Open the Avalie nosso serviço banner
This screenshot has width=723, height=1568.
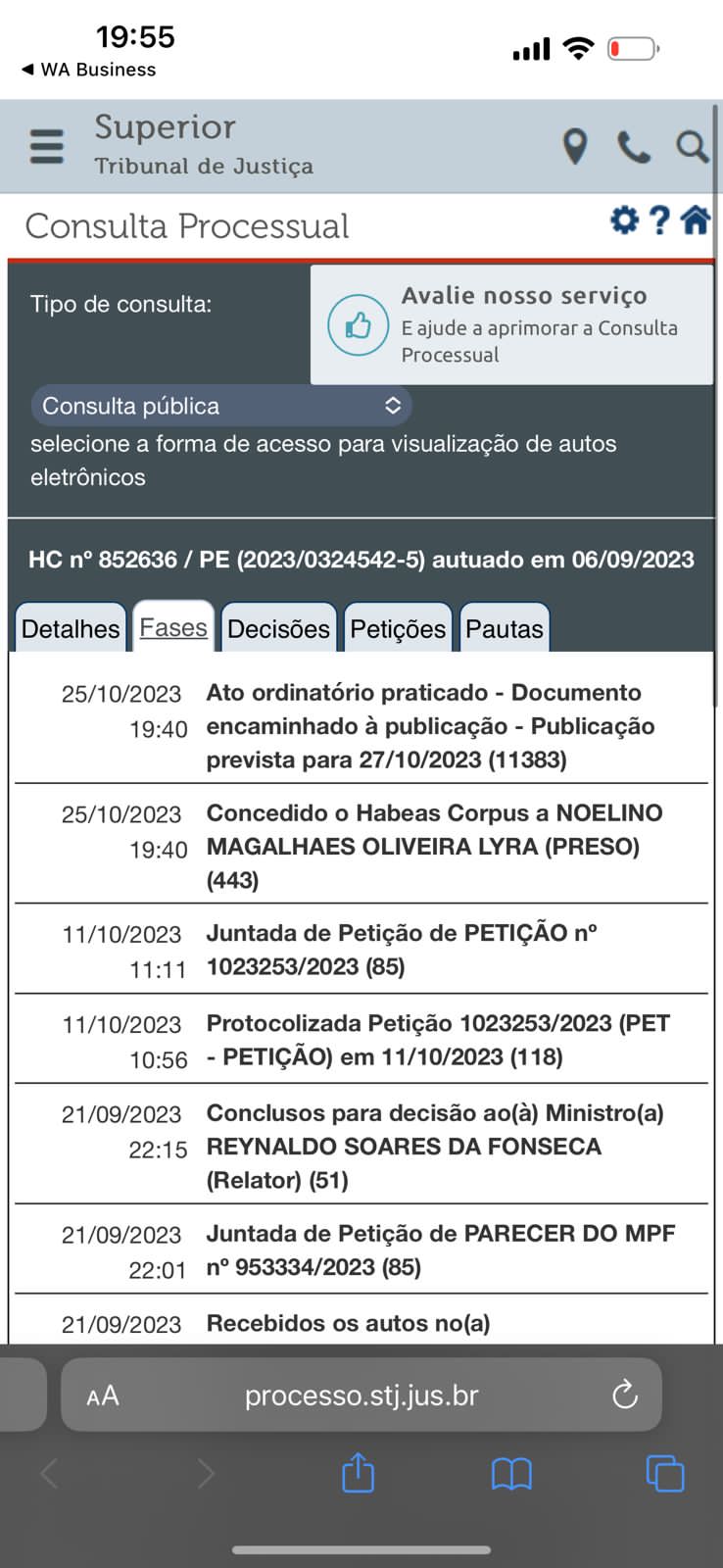tap(511, 325)
